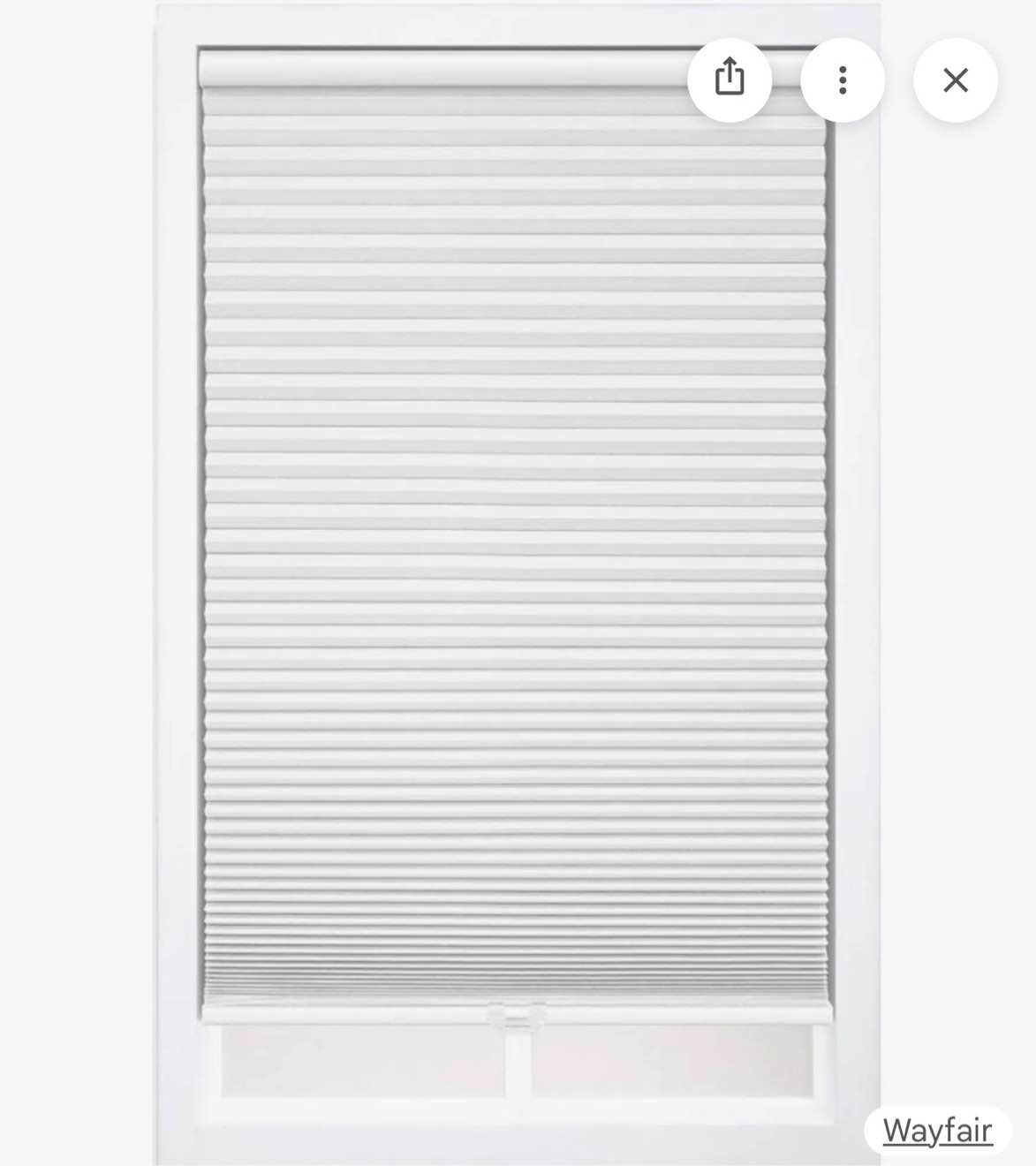Select the X to leave fullscreen view
This screenshot has height=1166, width=1036.
955,79
